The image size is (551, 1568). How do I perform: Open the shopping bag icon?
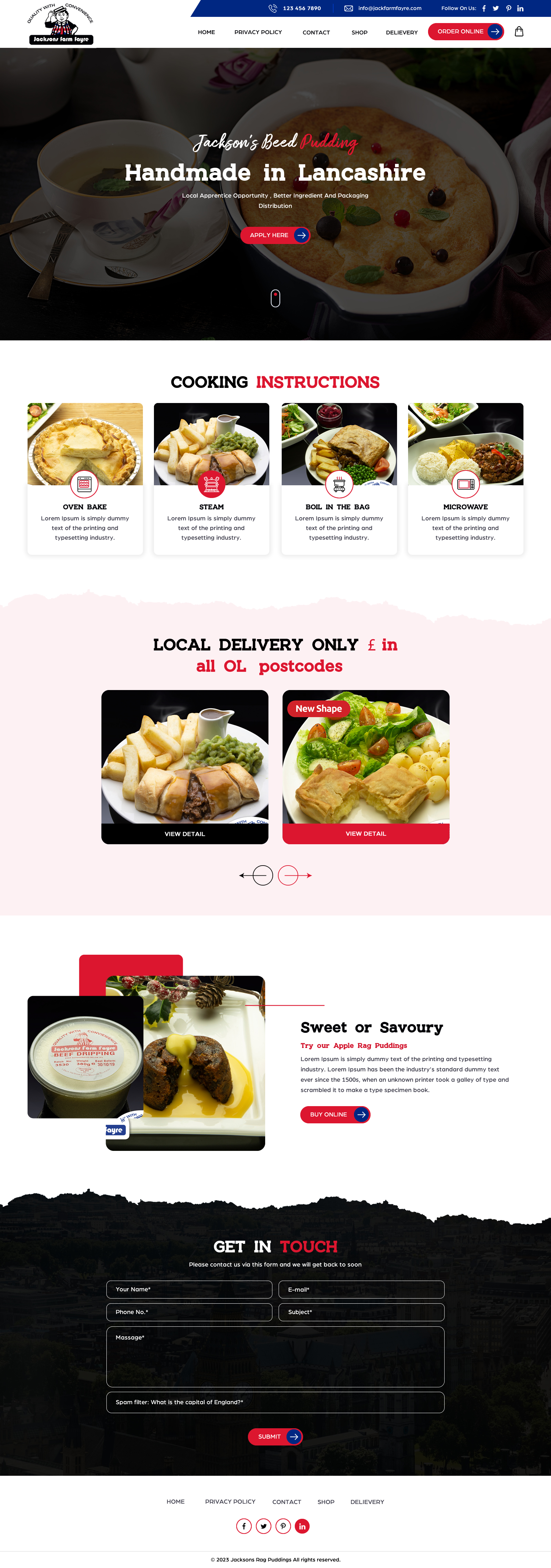(519, 32)
